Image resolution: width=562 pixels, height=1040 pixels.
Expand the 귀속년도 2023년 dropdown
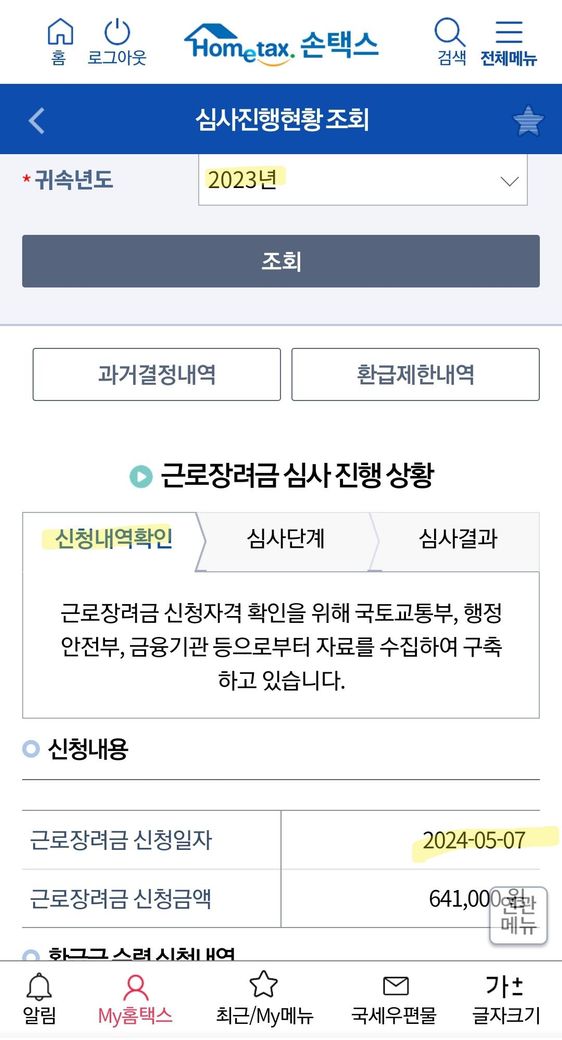(x=362, y=180)
